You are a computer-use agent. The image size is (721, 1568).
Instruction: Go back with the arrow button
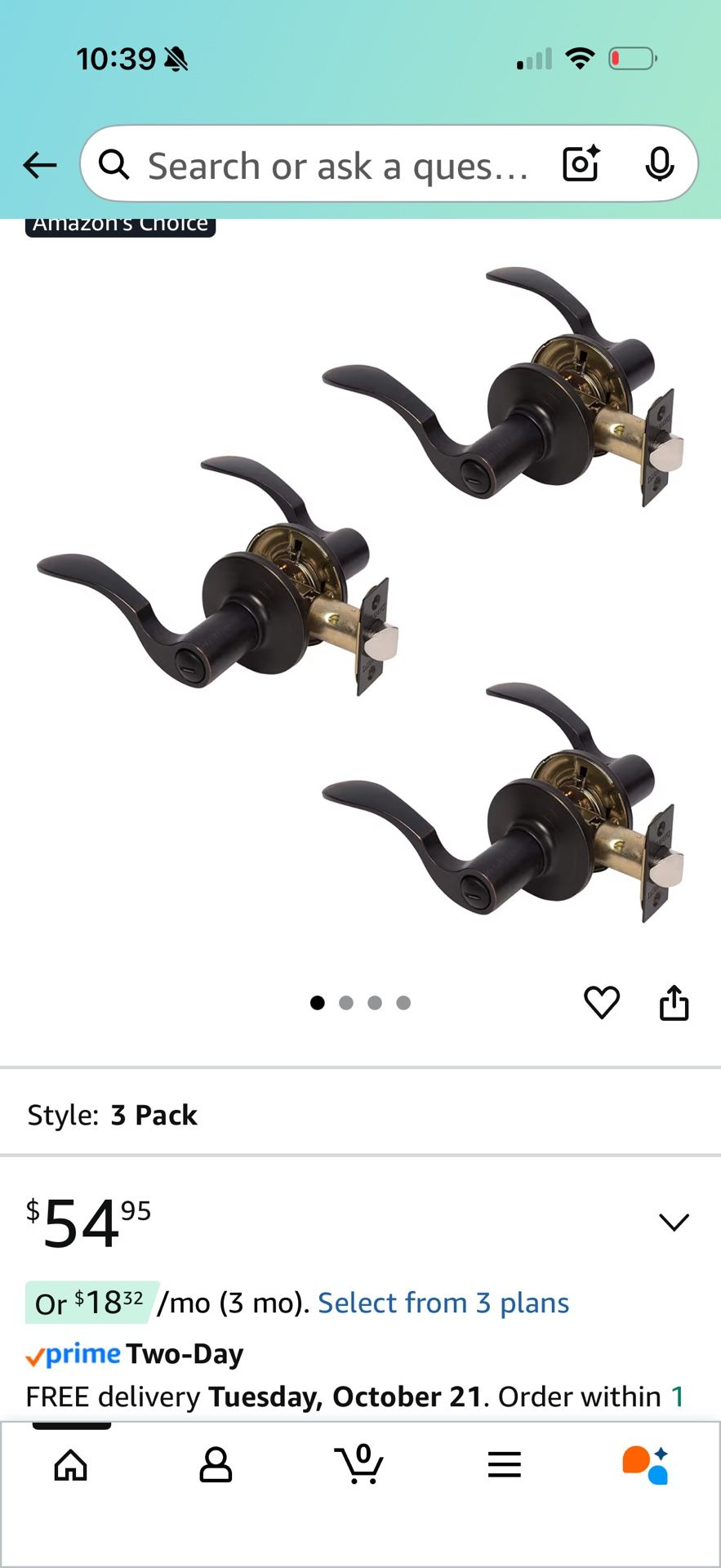coord(39,164)
